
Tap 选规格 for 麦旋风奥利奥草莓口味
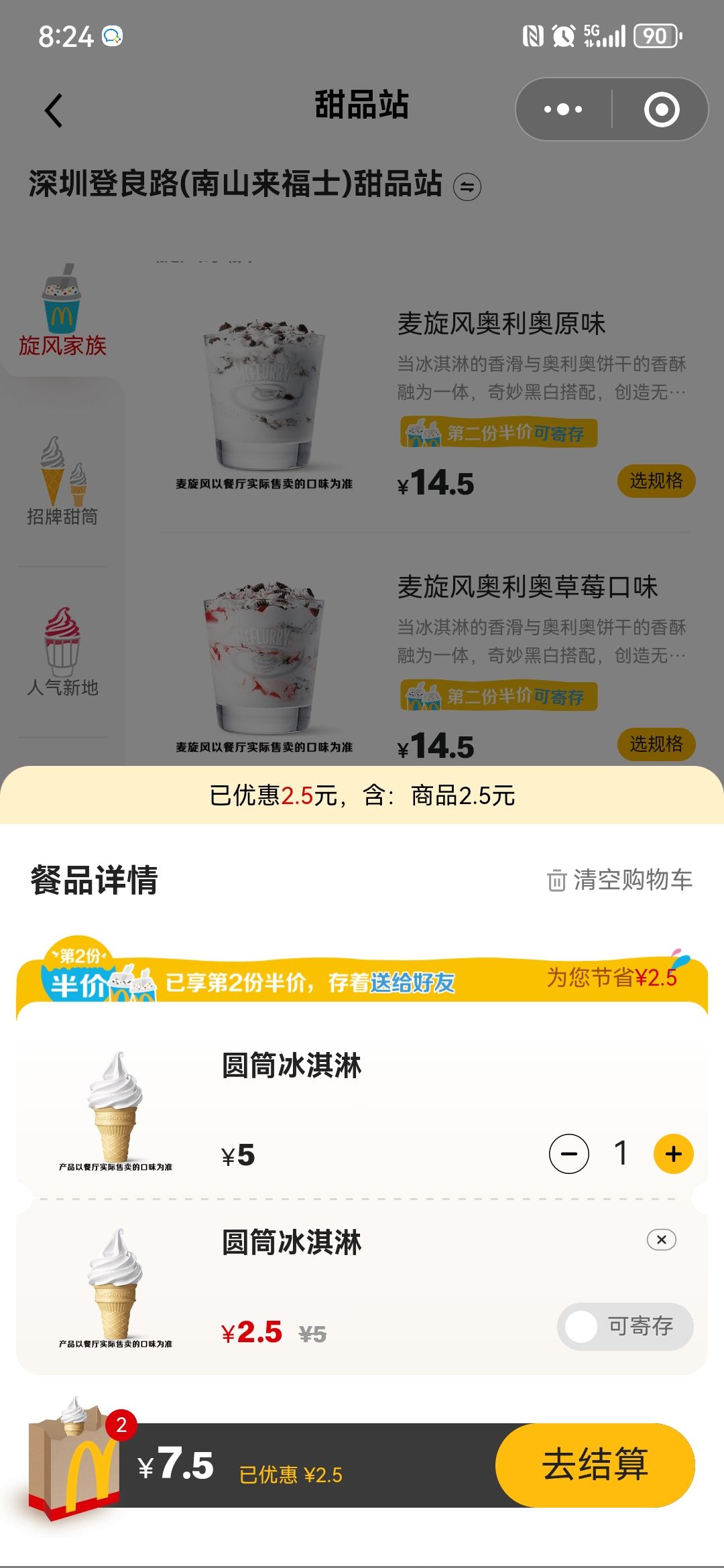pyautogui.click(x=656, y=744)
